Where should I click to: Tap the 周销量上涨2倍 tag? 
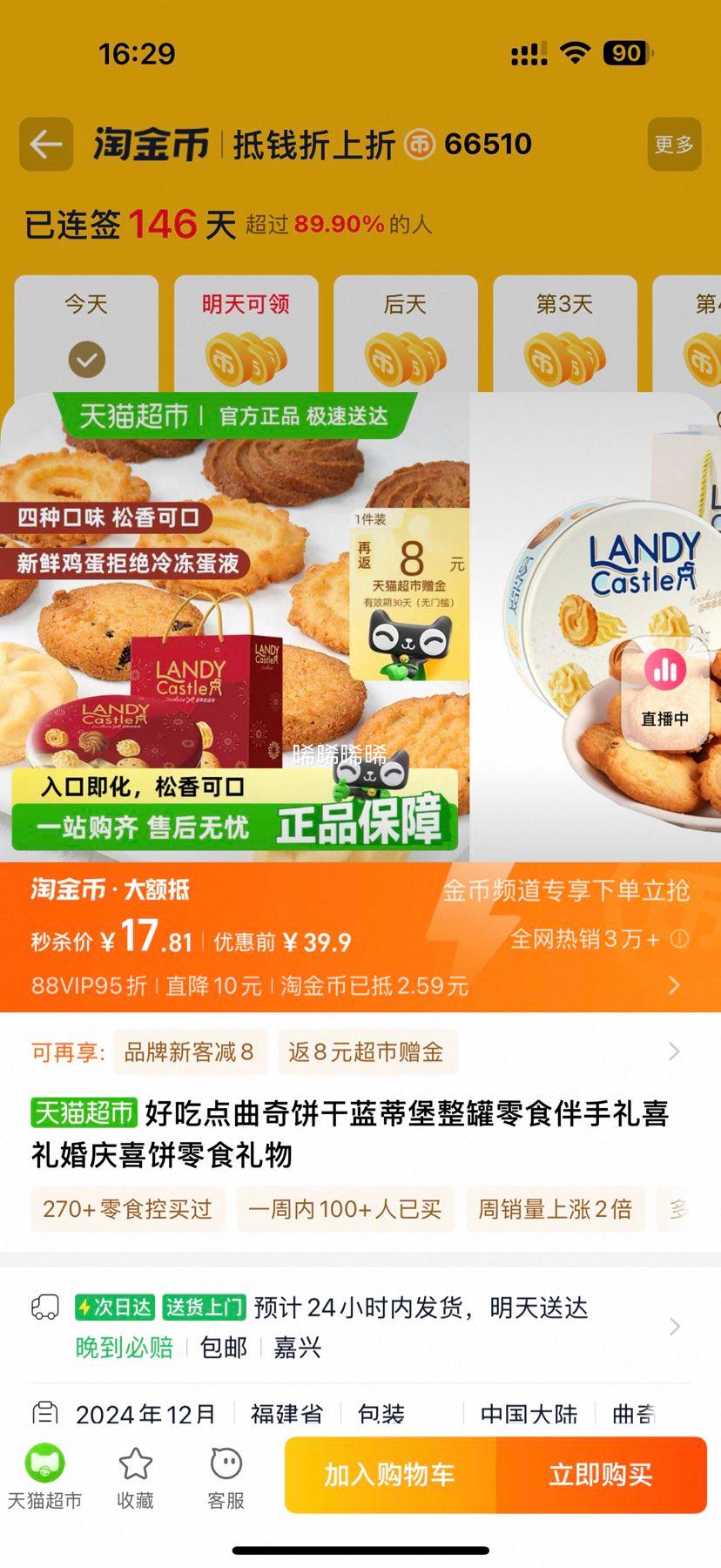[x=555, y=1209]
